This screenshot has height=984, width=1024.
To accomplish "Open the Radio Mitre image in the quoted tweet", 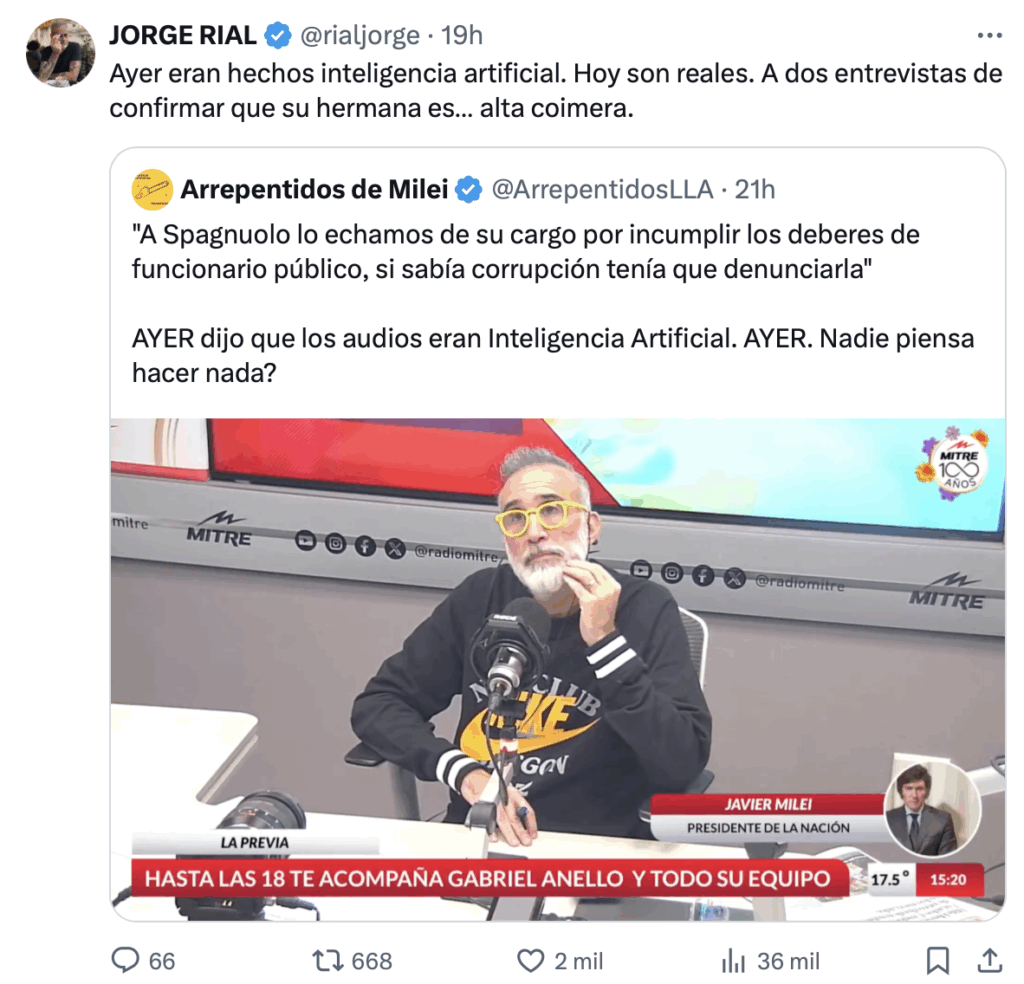I will point(557,668).
